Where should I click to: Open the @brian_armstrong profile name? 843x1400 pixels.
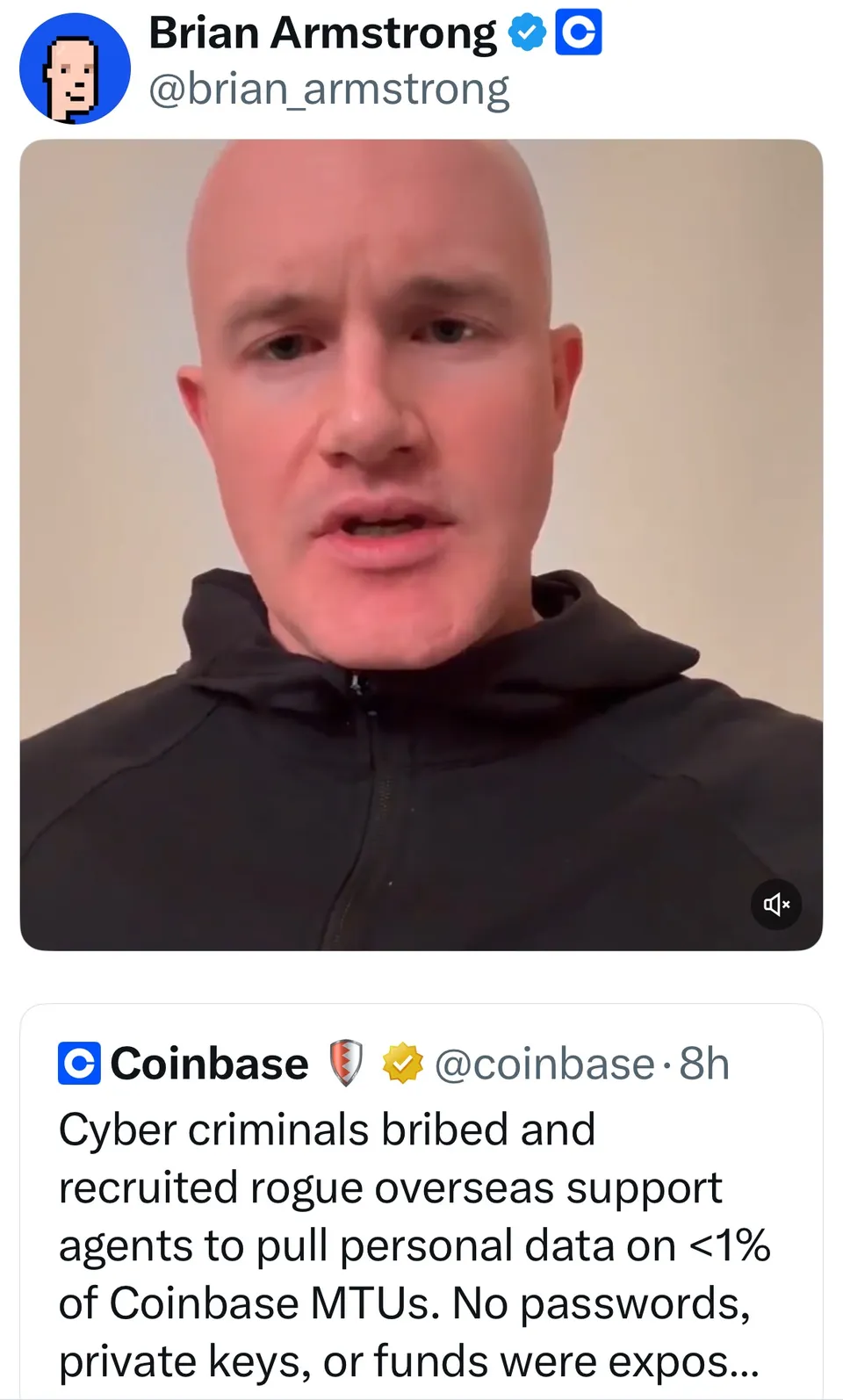(322, 33)
